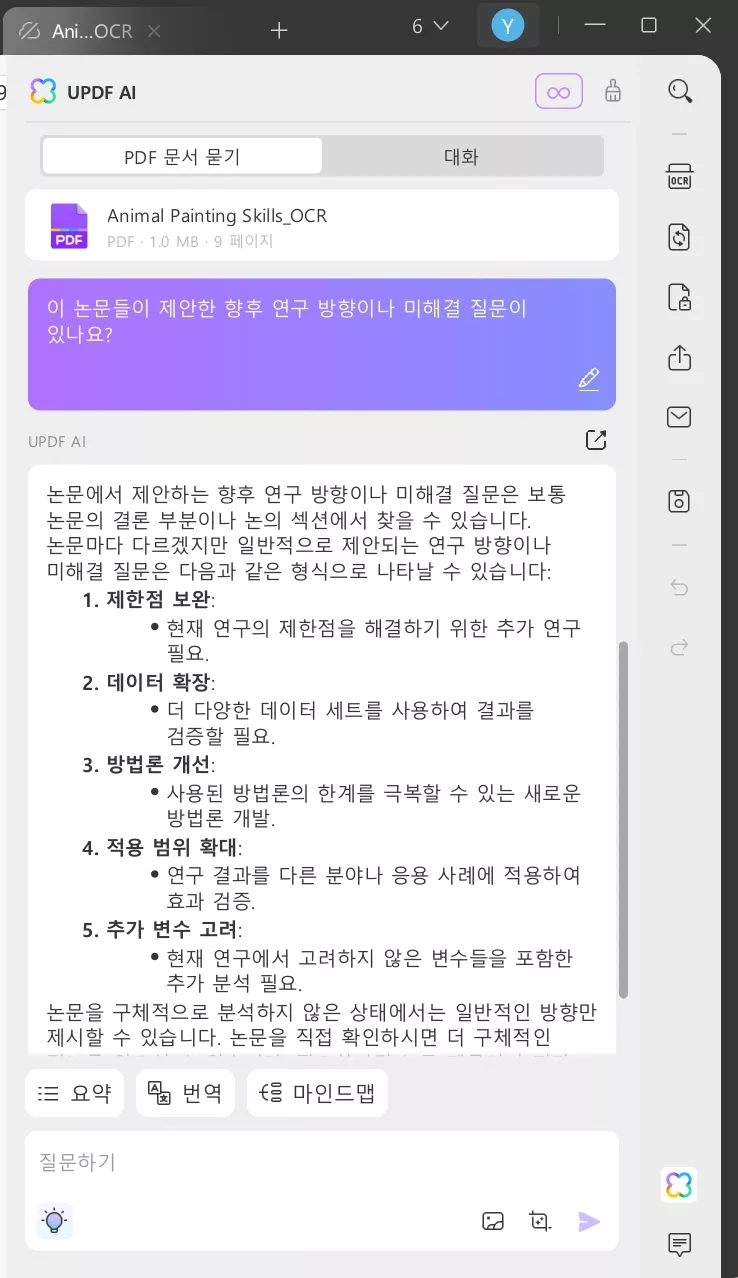
Task: Select the PDF 문서 묻기 tab
Action: (182, 156)
